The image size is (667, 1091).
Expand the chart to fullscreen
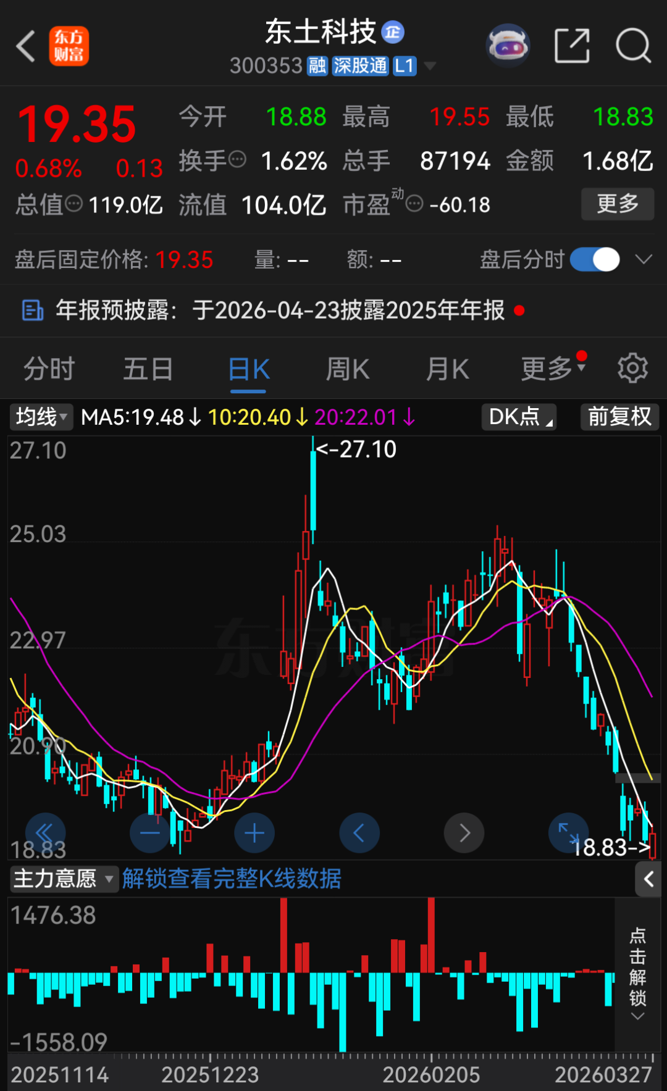[569, 832]
